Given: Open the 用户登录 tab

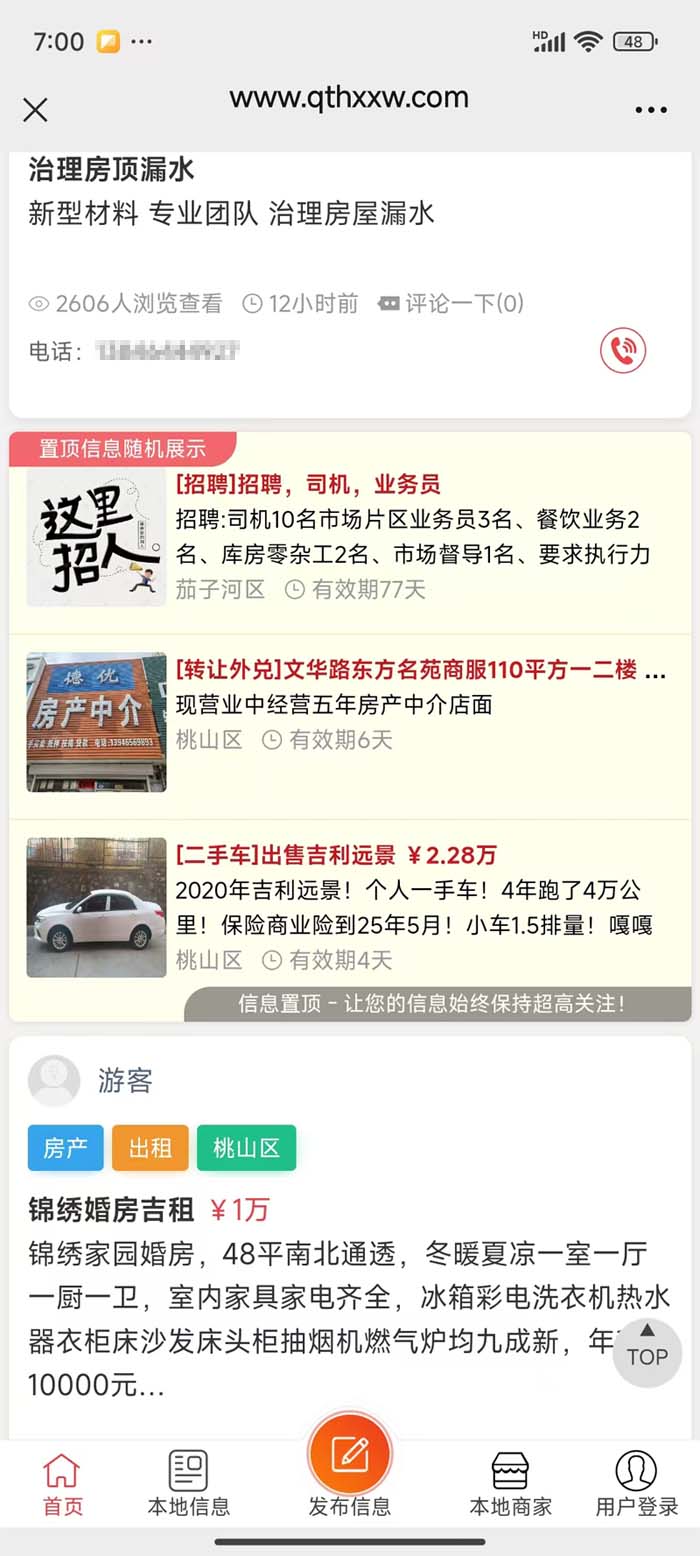Looking at the screenshot, I should [636, 1484].
